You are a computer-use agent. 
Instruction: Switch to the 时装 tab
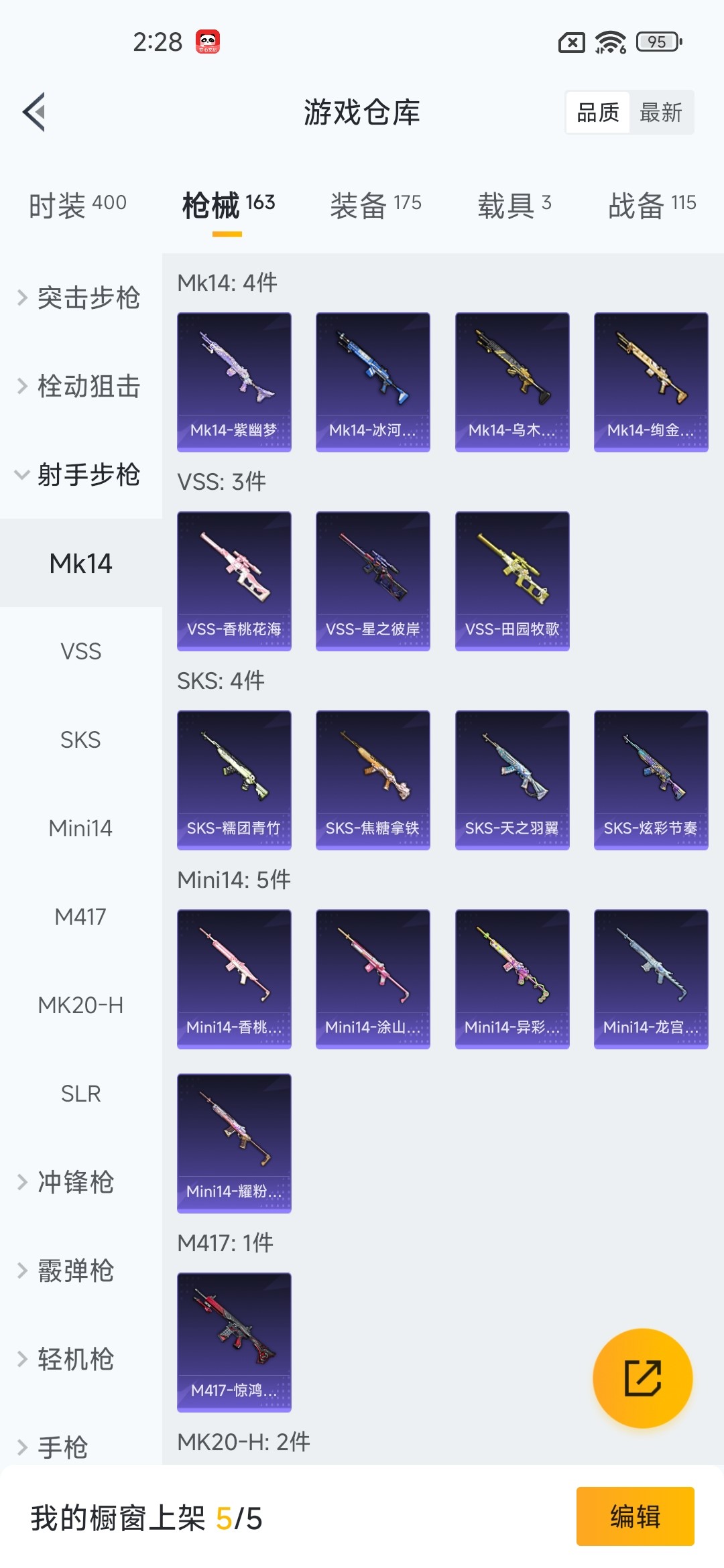pos(78,205)
